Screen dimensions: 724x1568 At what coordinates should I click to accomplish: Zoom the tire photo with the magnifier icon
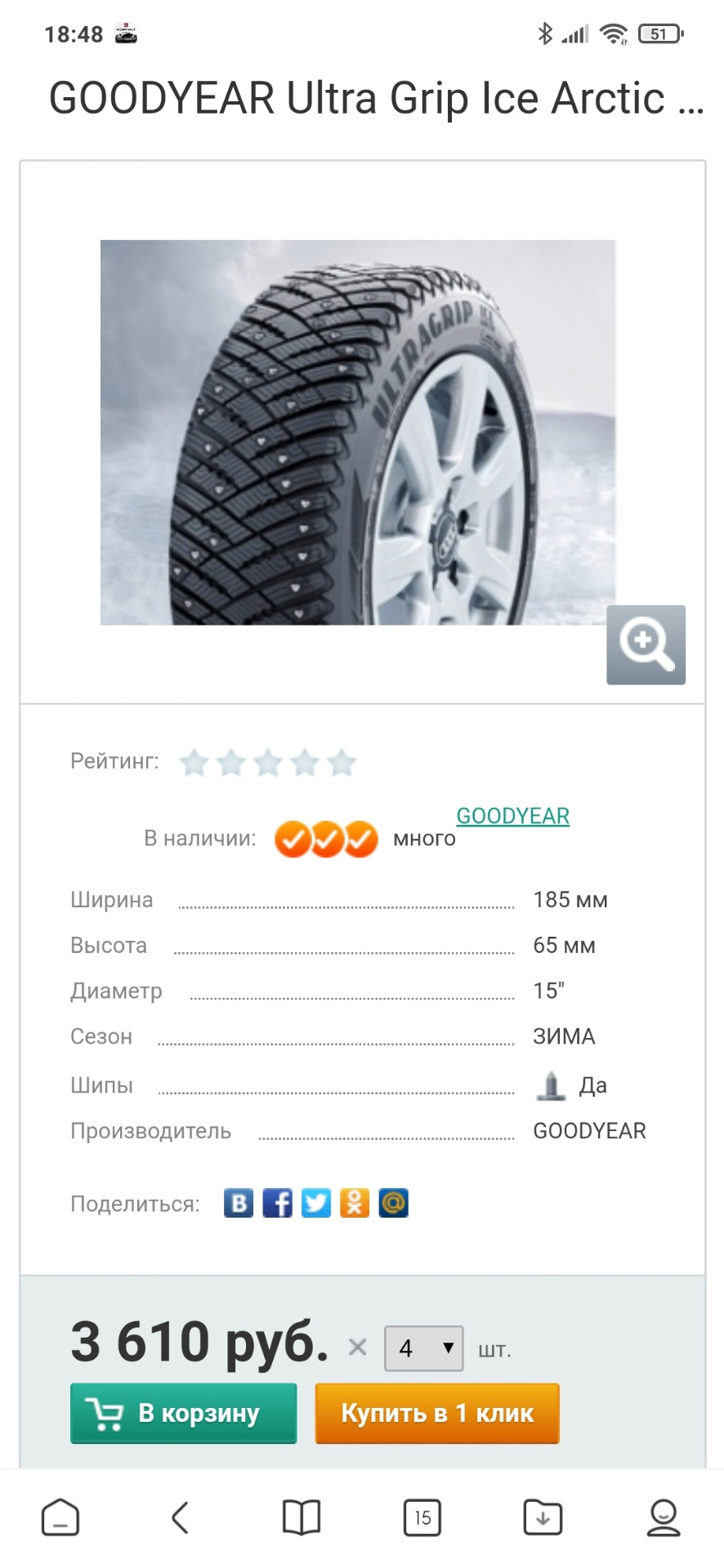(x=646, y=644)
